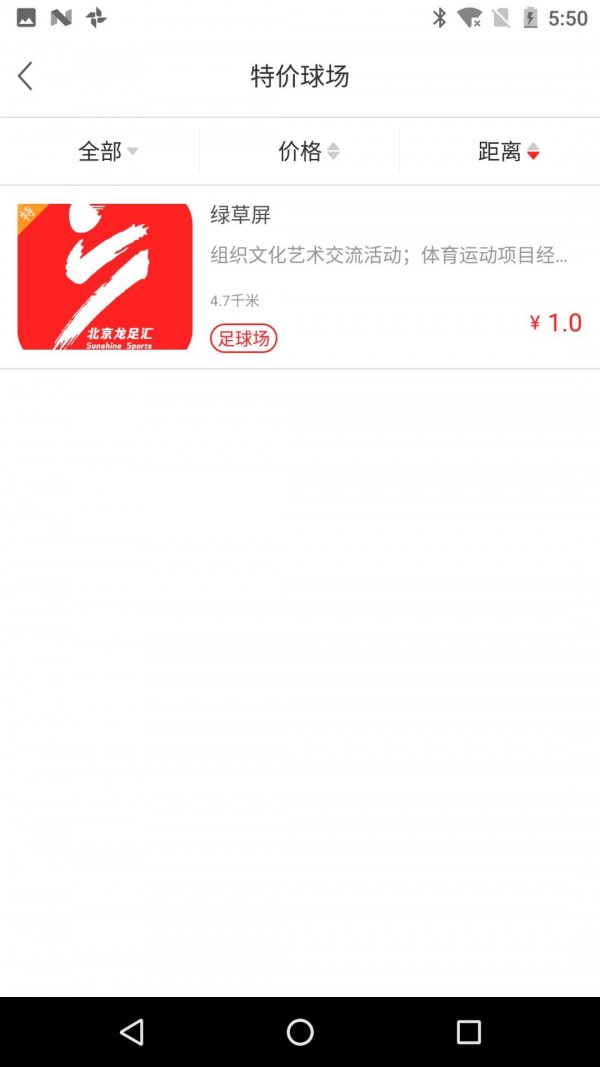Viewport: 600px width, 1067px height.
Task: Tap the Android home button
Action: (300, 1032)
